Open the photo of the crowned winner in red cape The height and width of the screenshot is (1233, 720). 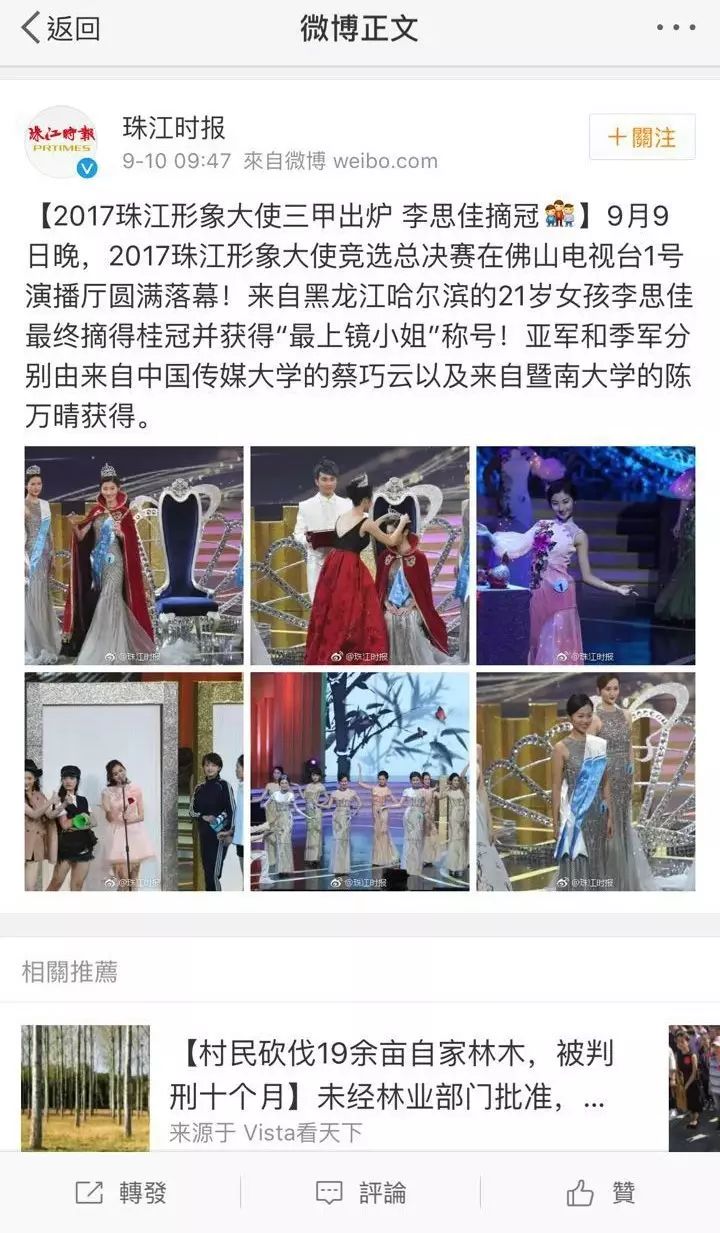(x=134, y=555)
